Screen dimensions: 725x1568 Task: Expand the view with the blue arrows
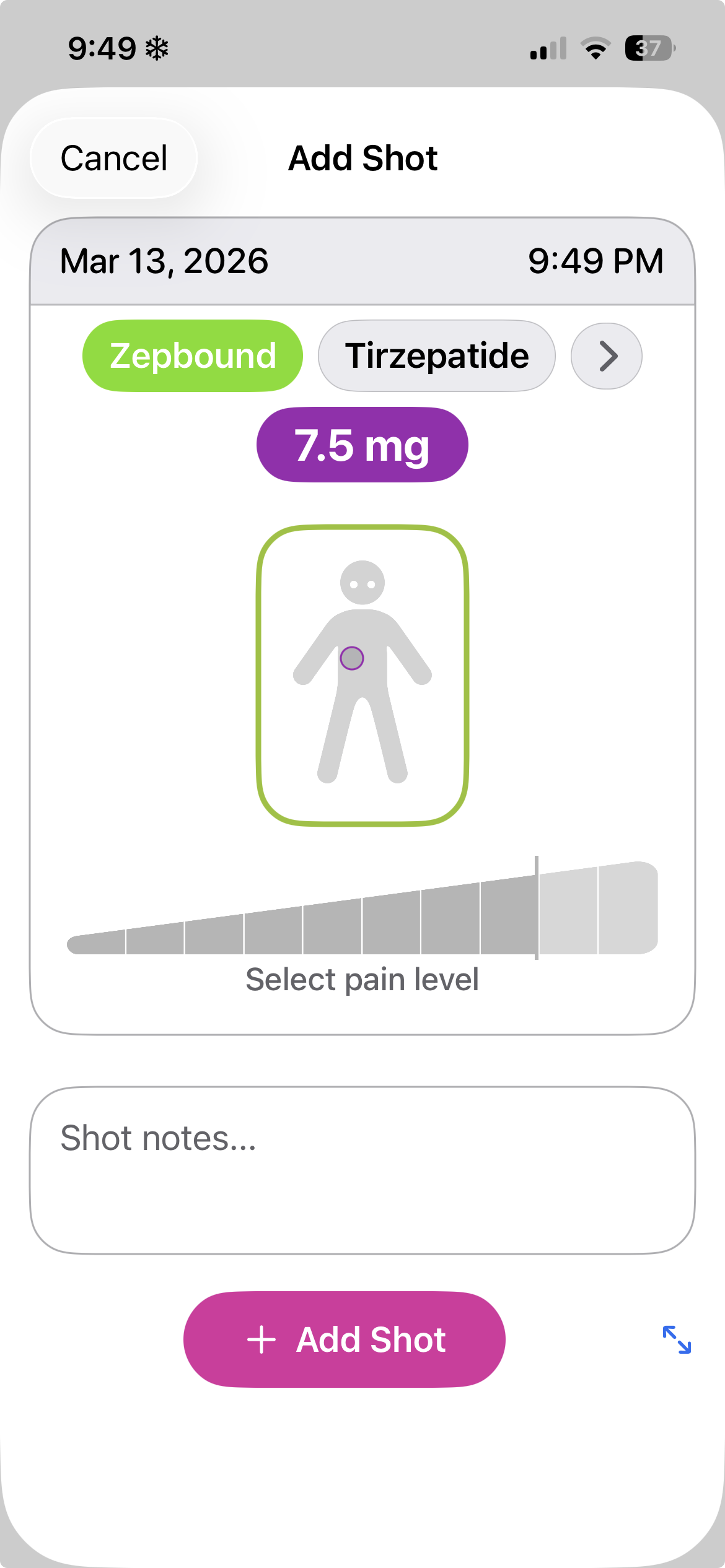coord(677,1339)
